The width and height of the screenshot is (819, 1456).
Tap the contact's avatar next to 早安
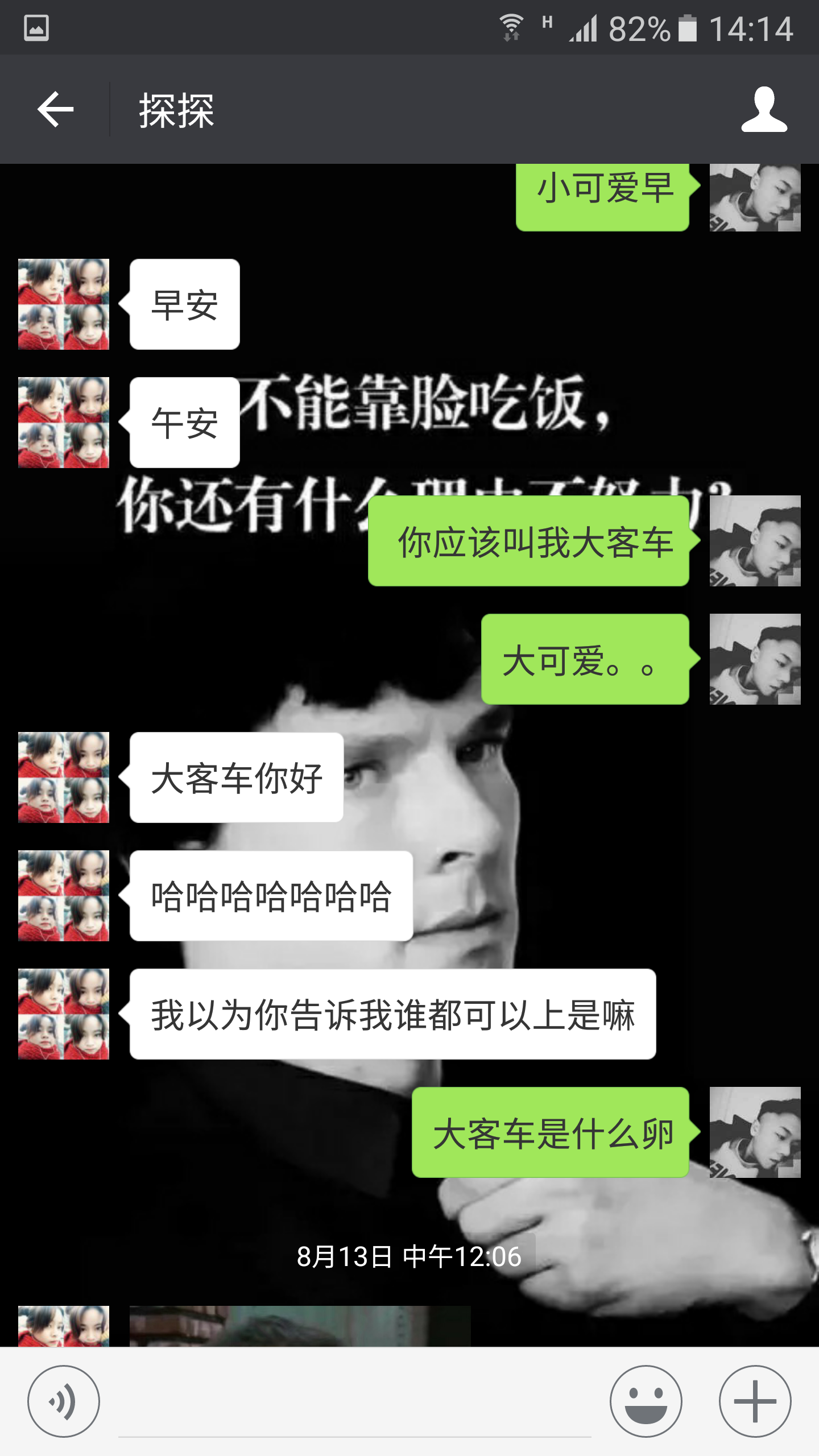[x=63, y=304]
